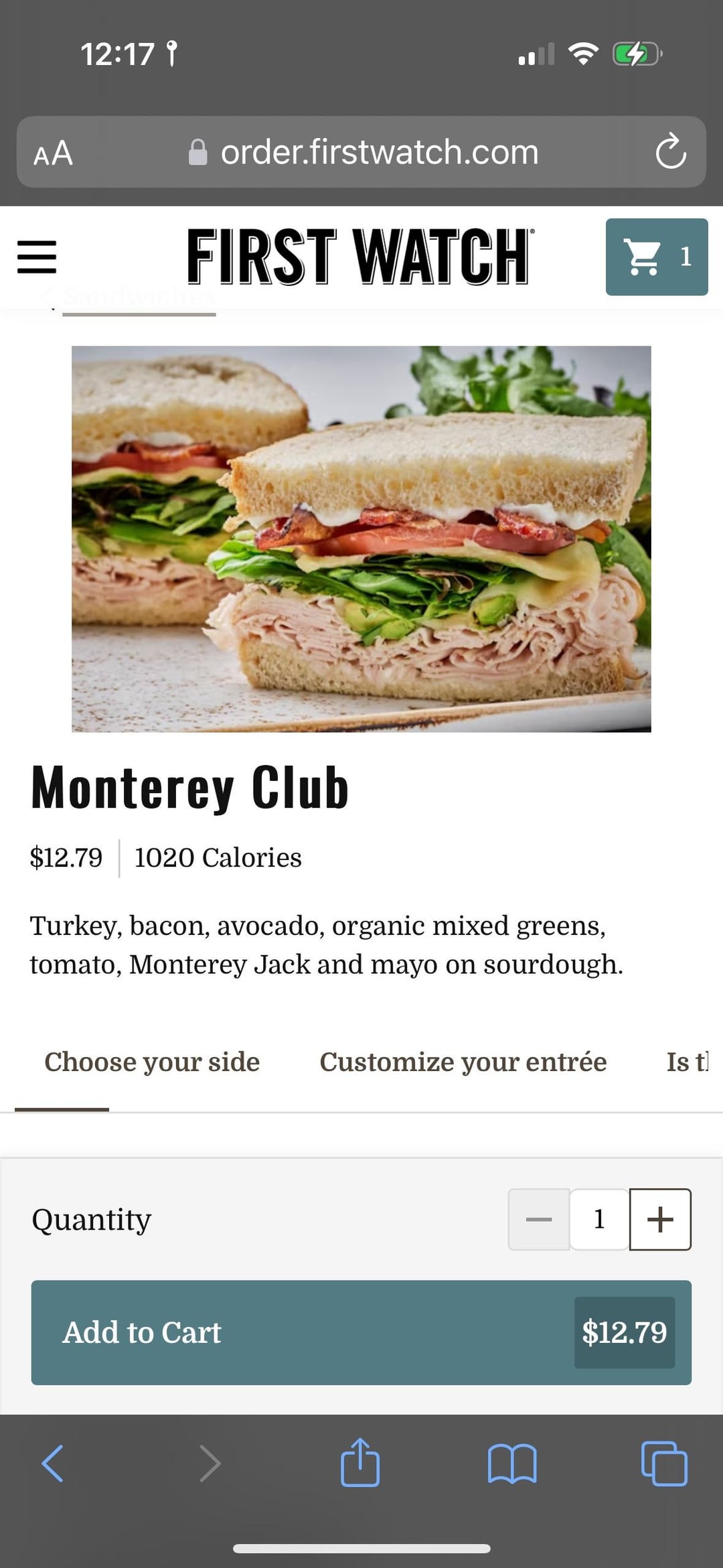
Task: Switch to Customize your entrée tab
Action: (x=463, y=1062)
